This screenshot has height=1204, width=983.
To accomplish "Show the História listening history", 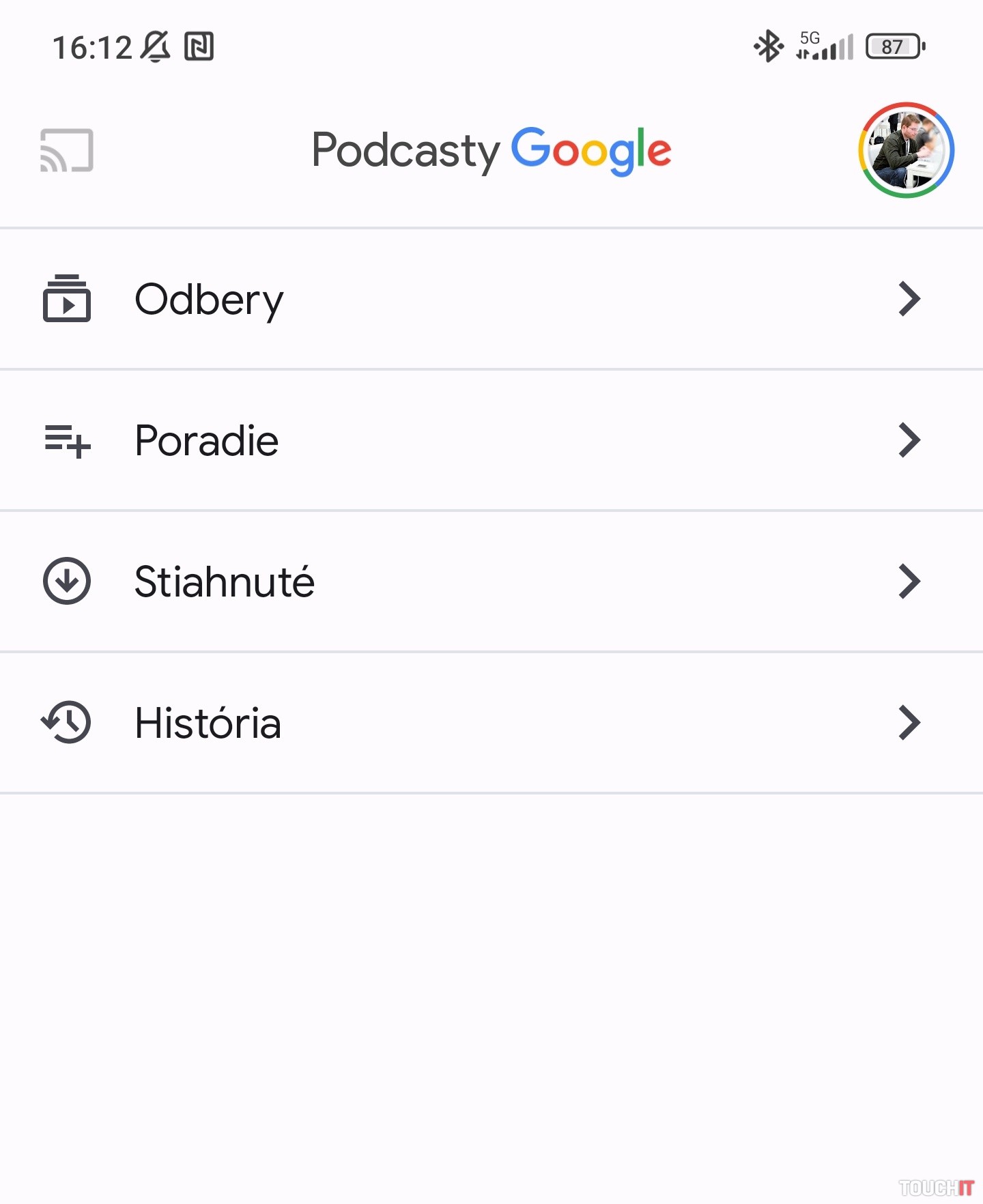I will (491, 723).
